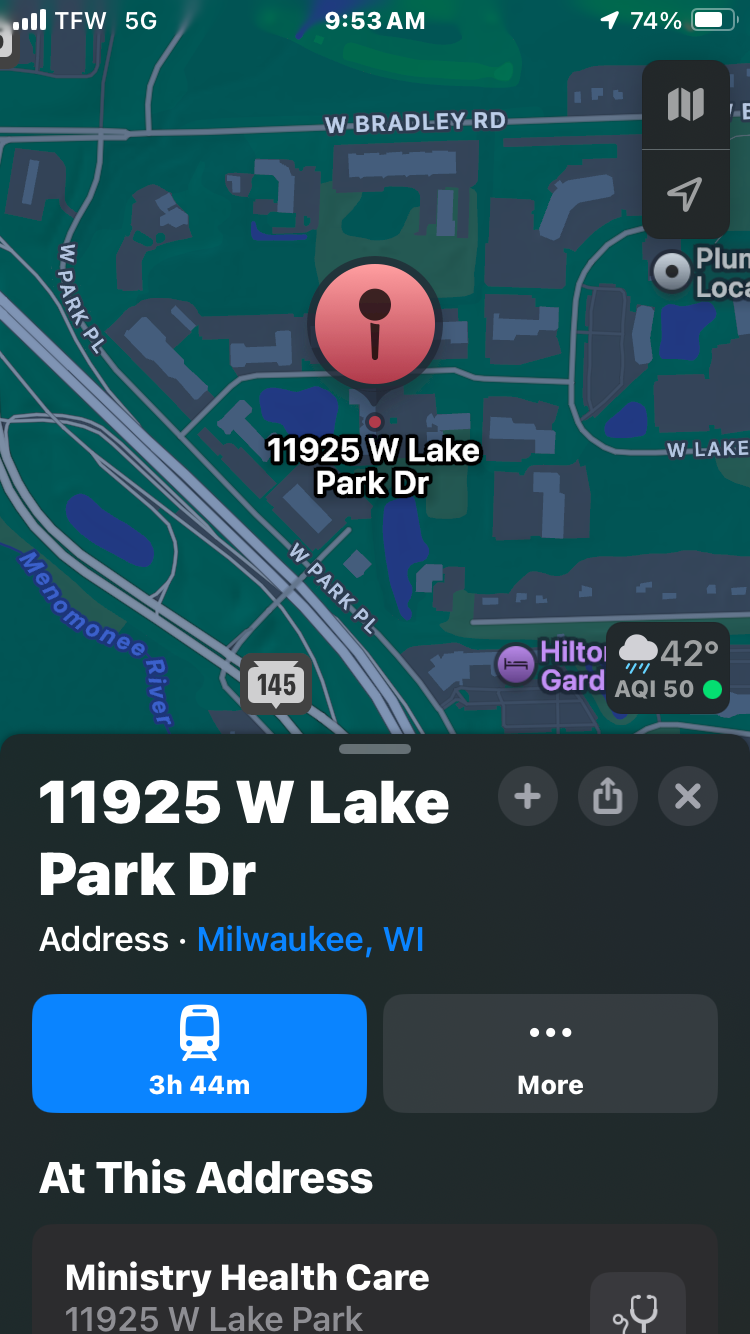Image resolution: width=750 pixels, height=1334 pixels.
Task: Center map on current location
Action: pyautogui.click(x=686, y=194)
